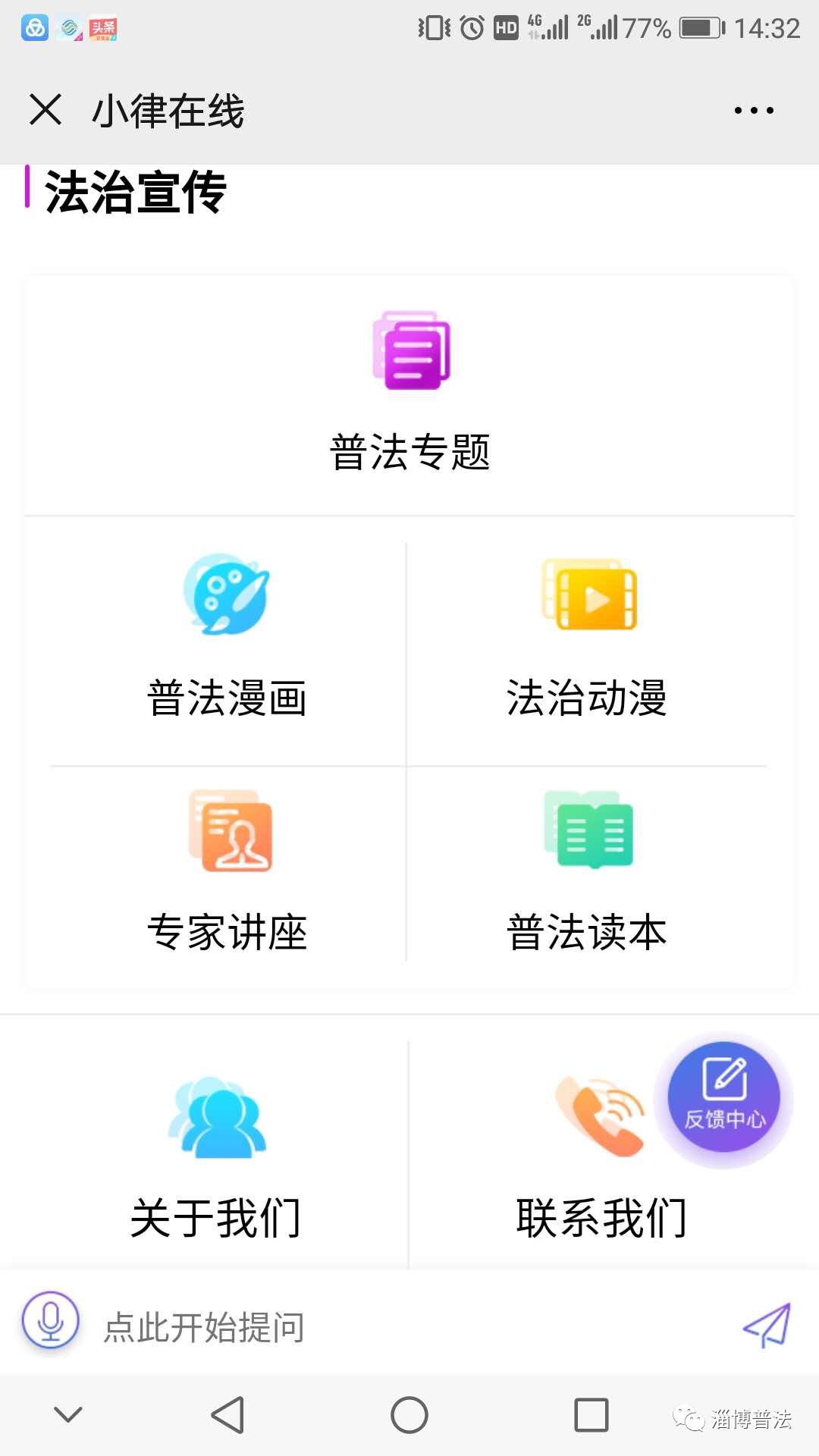The height and width of the screenshot is (1456, 819).
Task: Open 普法漫画 comics
Action: coord(227,637)
